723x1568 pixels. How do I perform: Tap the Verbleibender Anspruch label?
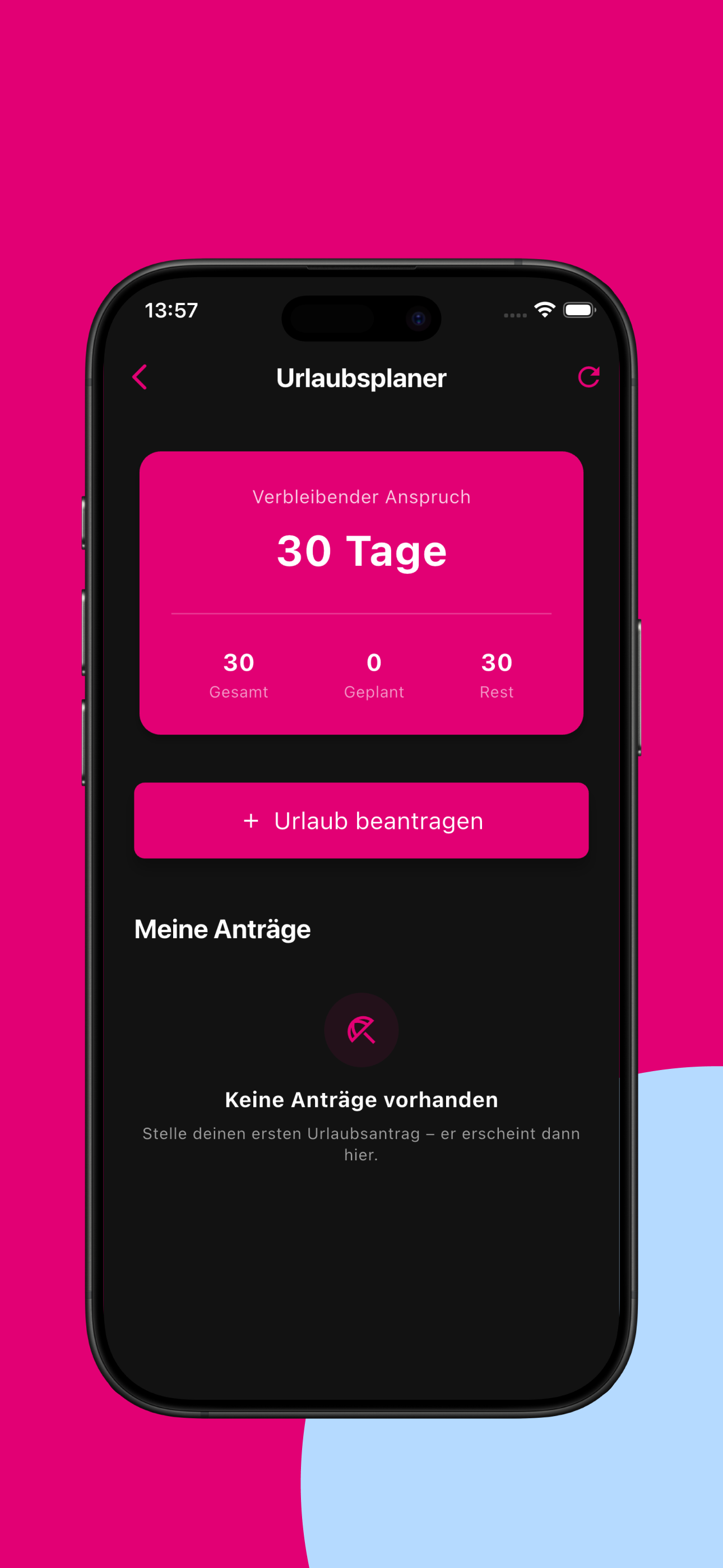click(x=361, y=496)
